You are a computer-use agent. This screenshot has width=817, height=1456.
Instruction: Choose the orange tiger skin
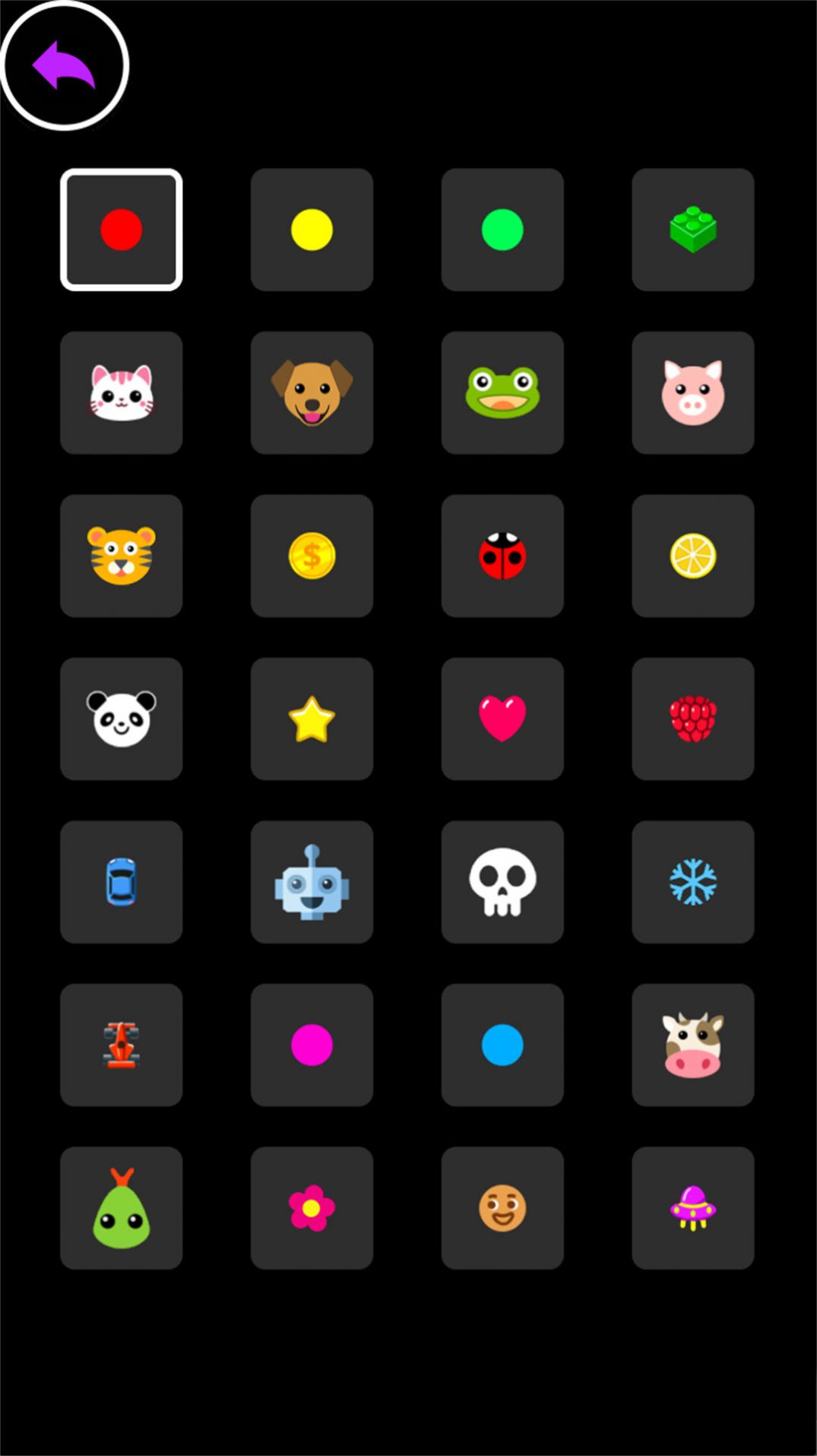[122, 556]
